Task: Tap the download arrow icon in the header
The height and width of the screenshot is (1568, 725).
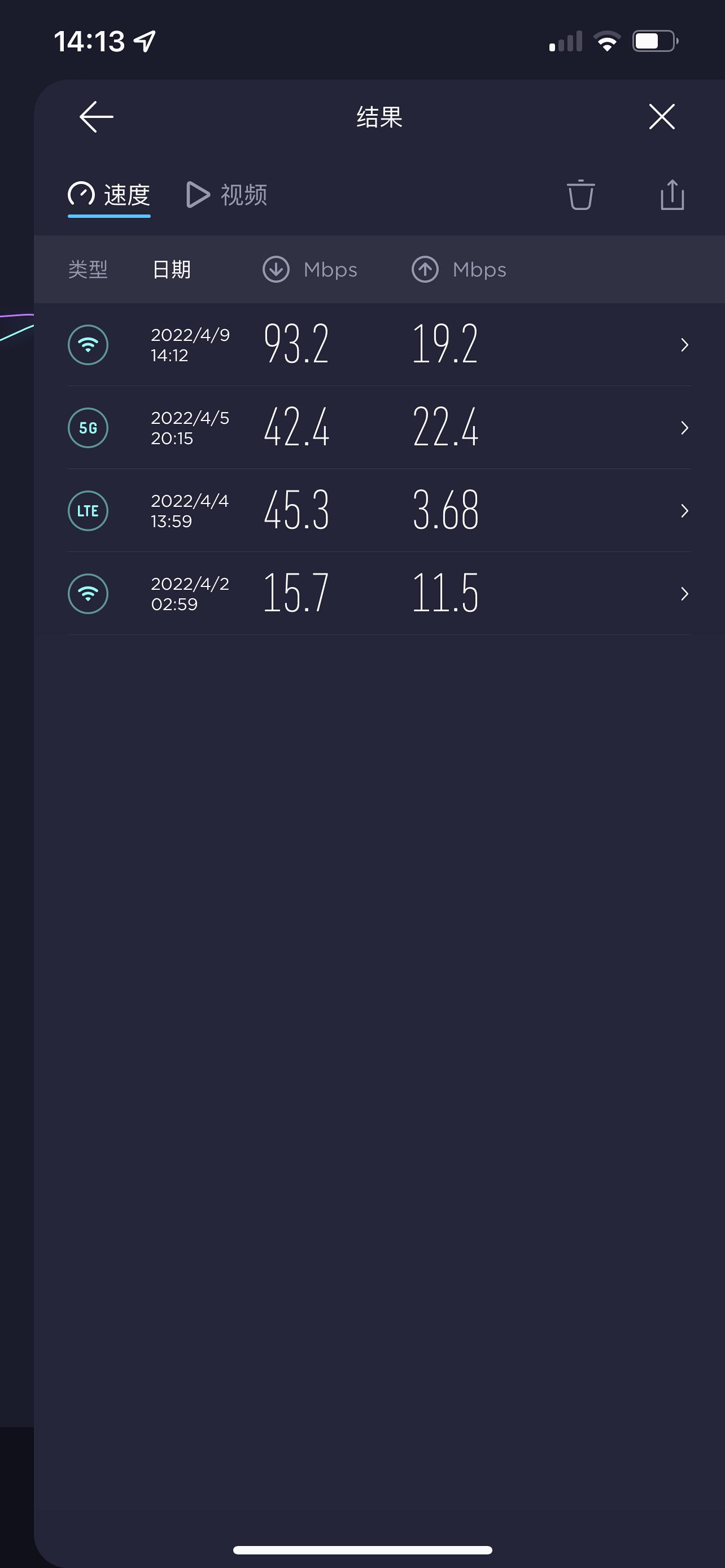Action: tap(276, 269)
